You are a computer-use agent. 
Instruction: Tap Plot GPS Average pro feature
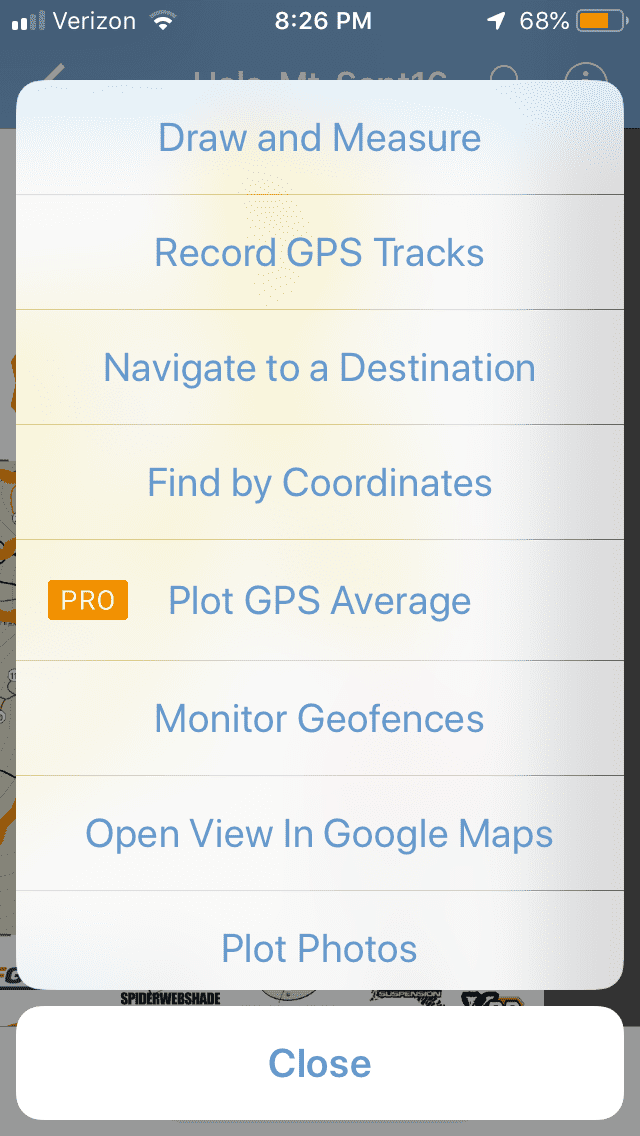click(320, 601)
